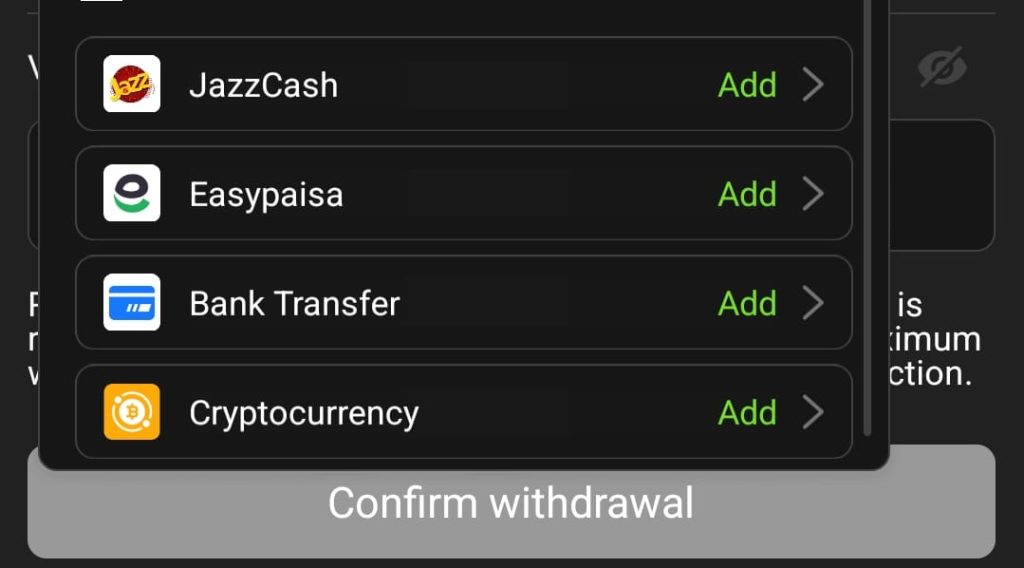The width and height of the screenshot is (1024, 568).
Task: Toggle the hidden-eye visibility icon
Action: [942, 67]
